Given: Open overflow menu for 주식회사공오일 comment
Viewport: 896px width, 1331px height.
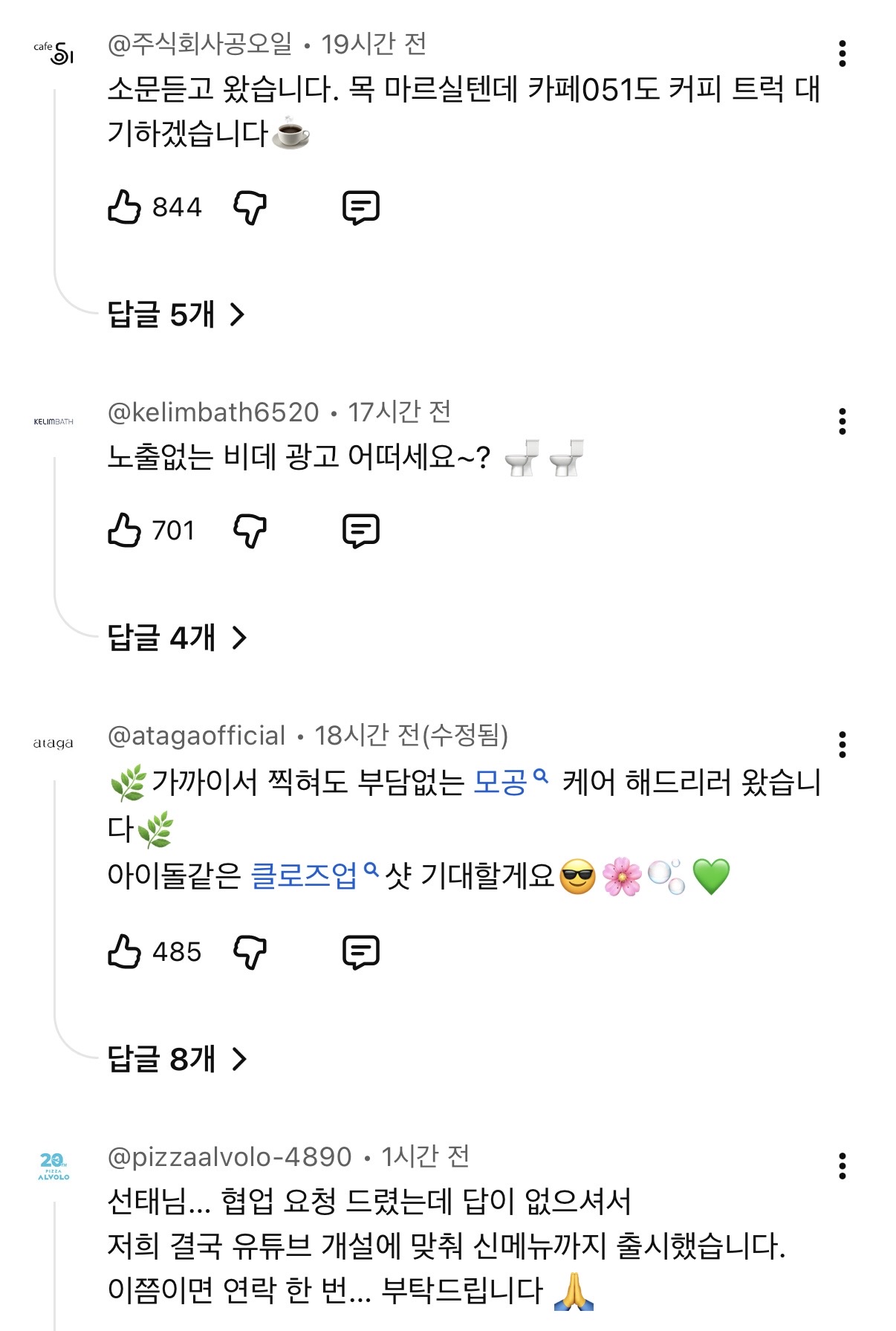Looking at the screenshot, I should [x=842, y=54].
